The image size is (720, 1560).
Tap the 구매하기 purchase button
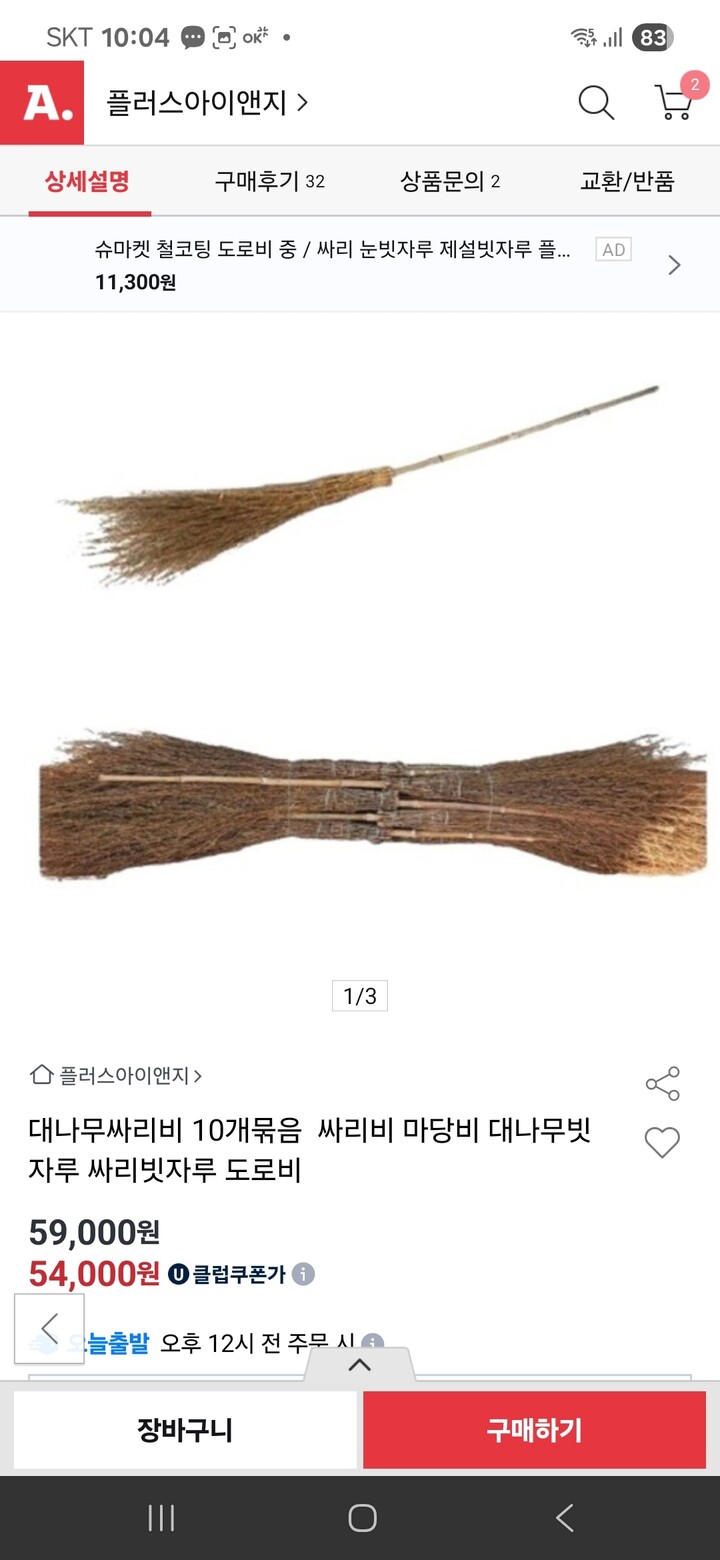point(533,1430)
